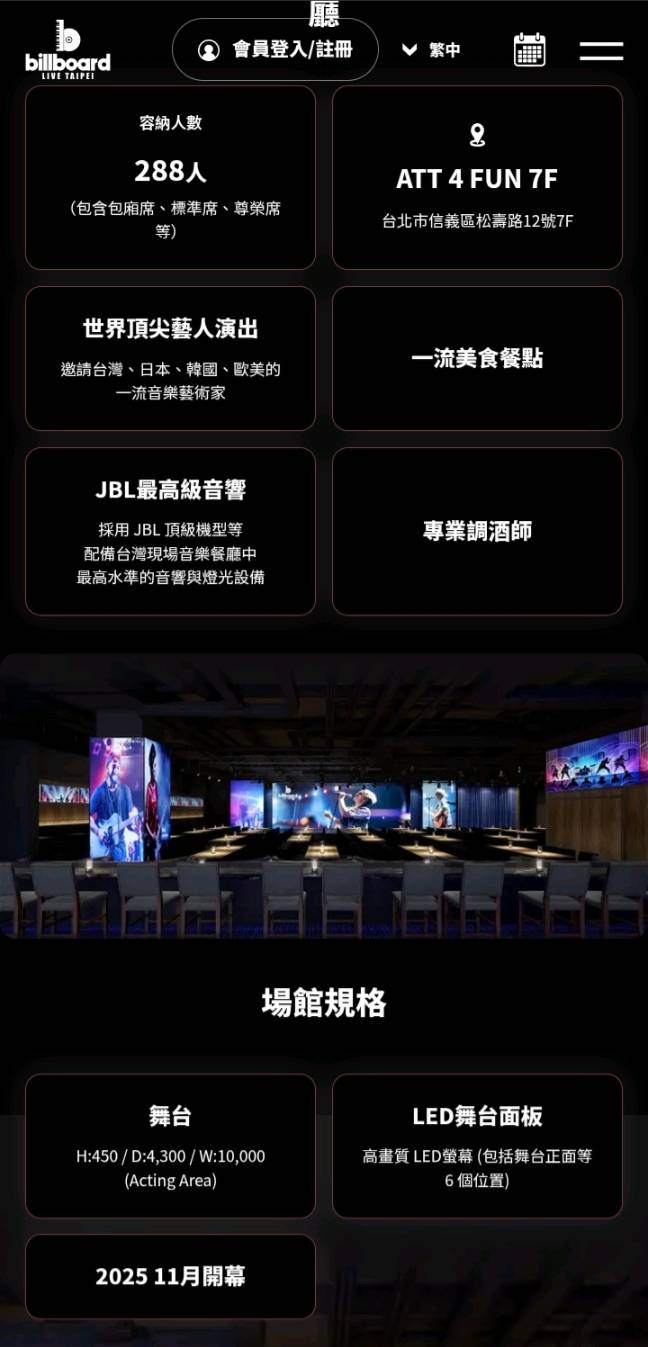The width and height of the screenshot is (648, 1347).
Task: Open the language dropdown showing 繁中
Action: 431,50
